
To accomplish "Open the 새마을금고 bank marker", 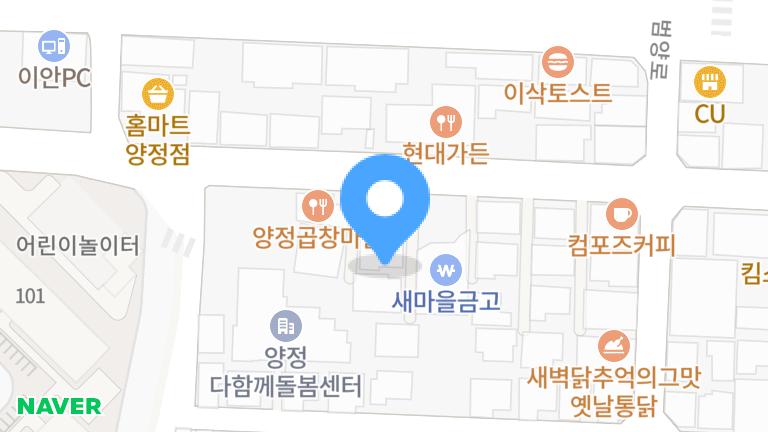I will [x=446, y=270].
